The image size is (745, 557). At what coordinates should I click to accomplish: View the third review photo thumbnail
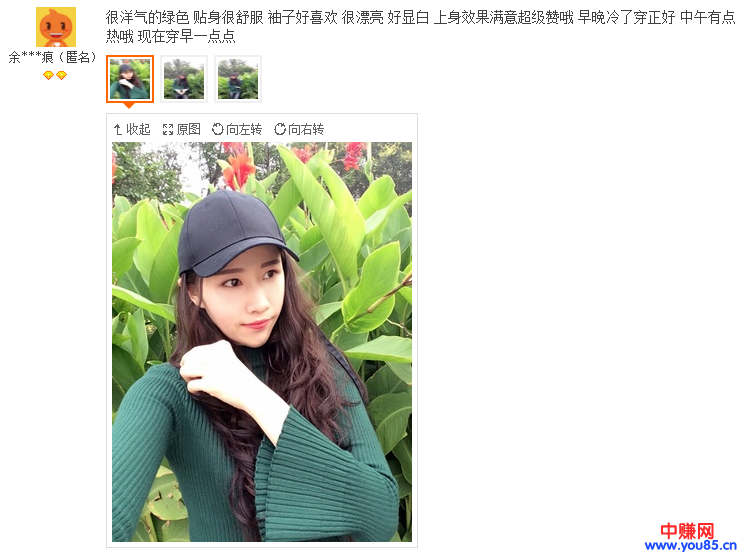pyautogui.click(x=238, y=79)
